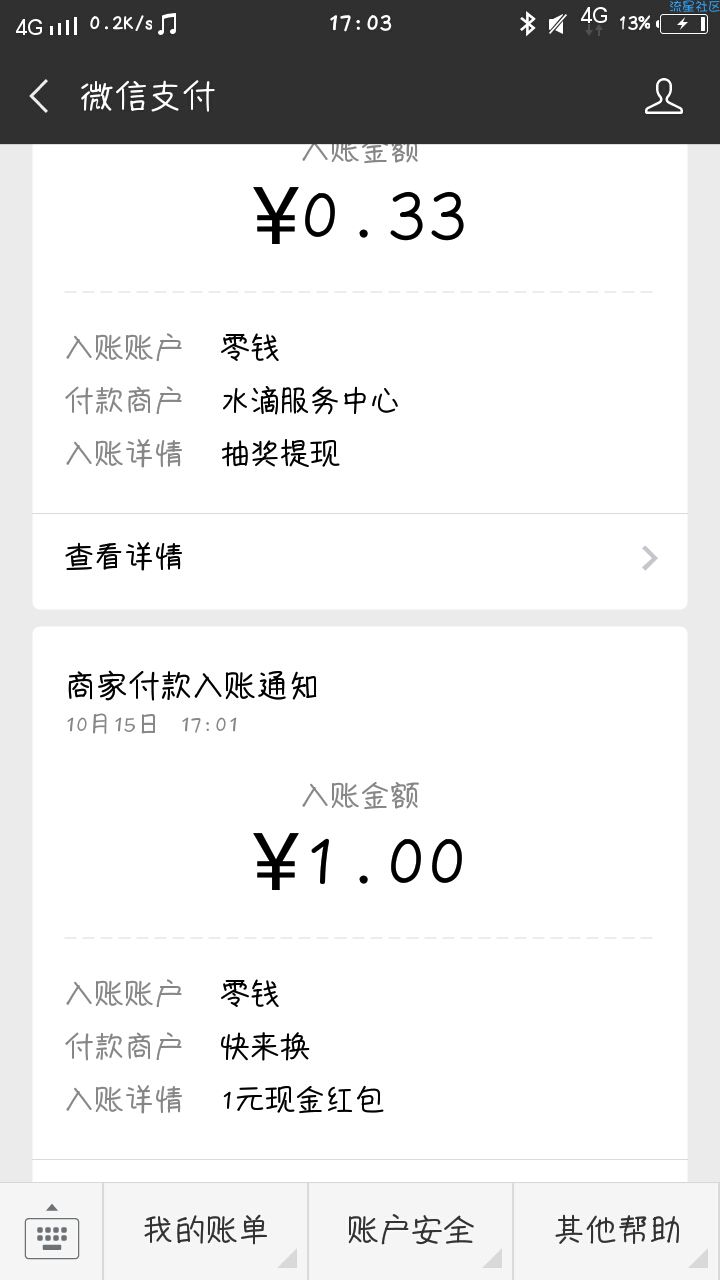Open 查看详情 for the ¥0.33 payment

(360, 557)
